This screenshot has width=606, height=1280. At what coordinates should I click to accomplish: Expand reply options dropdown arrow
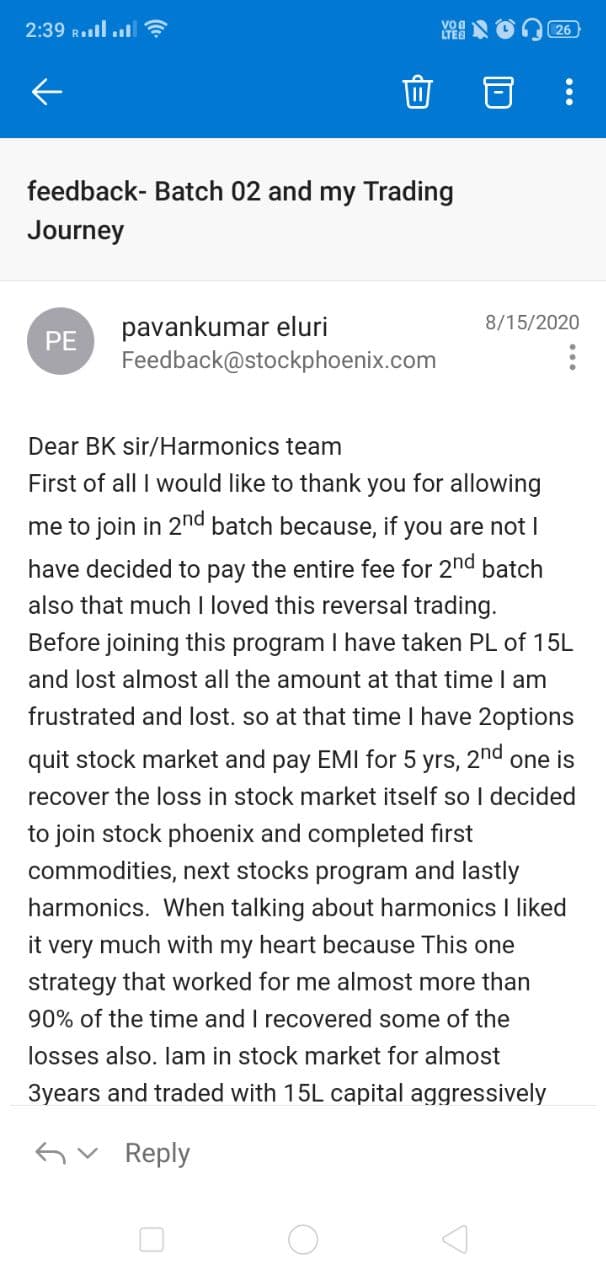pos(88,1153)
